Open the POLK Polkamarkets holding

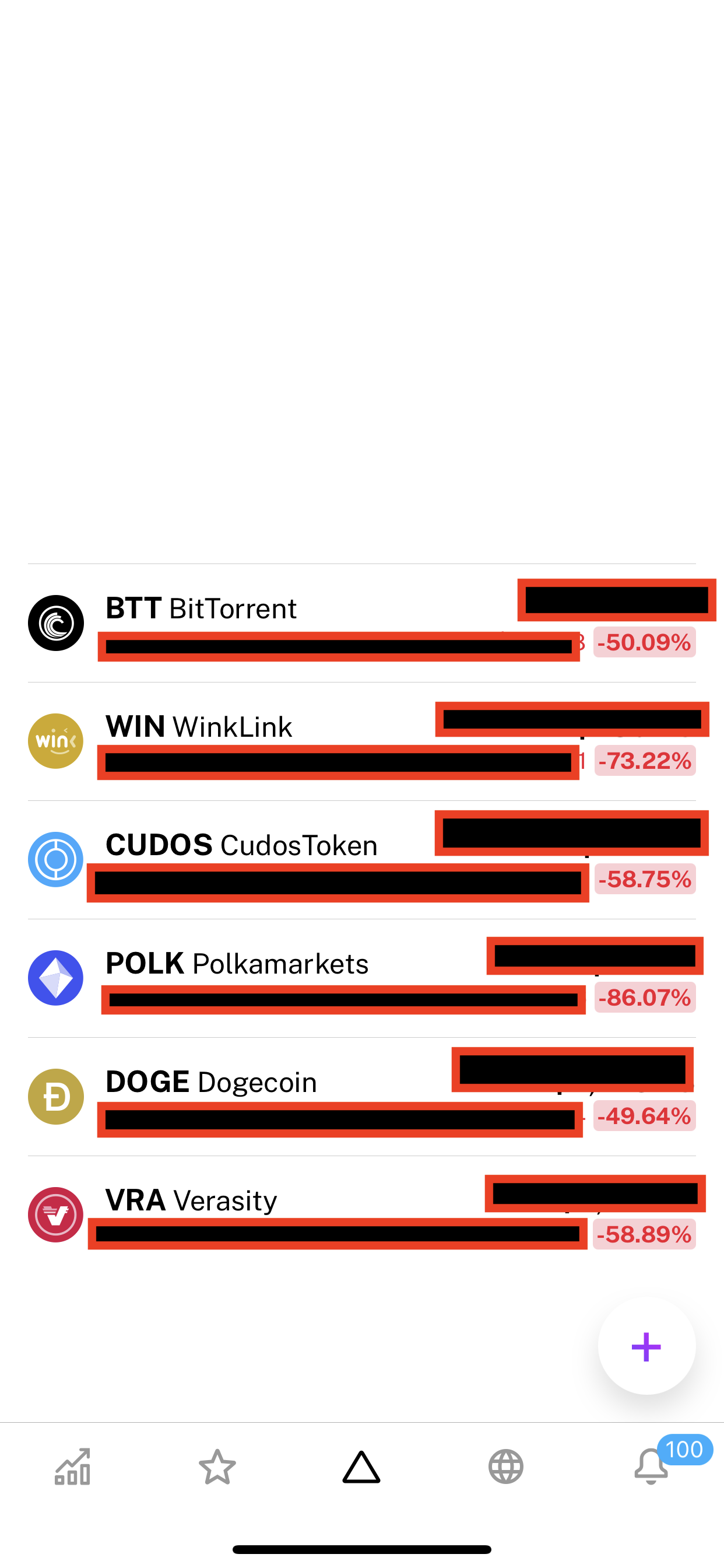[x=361, y=978]
